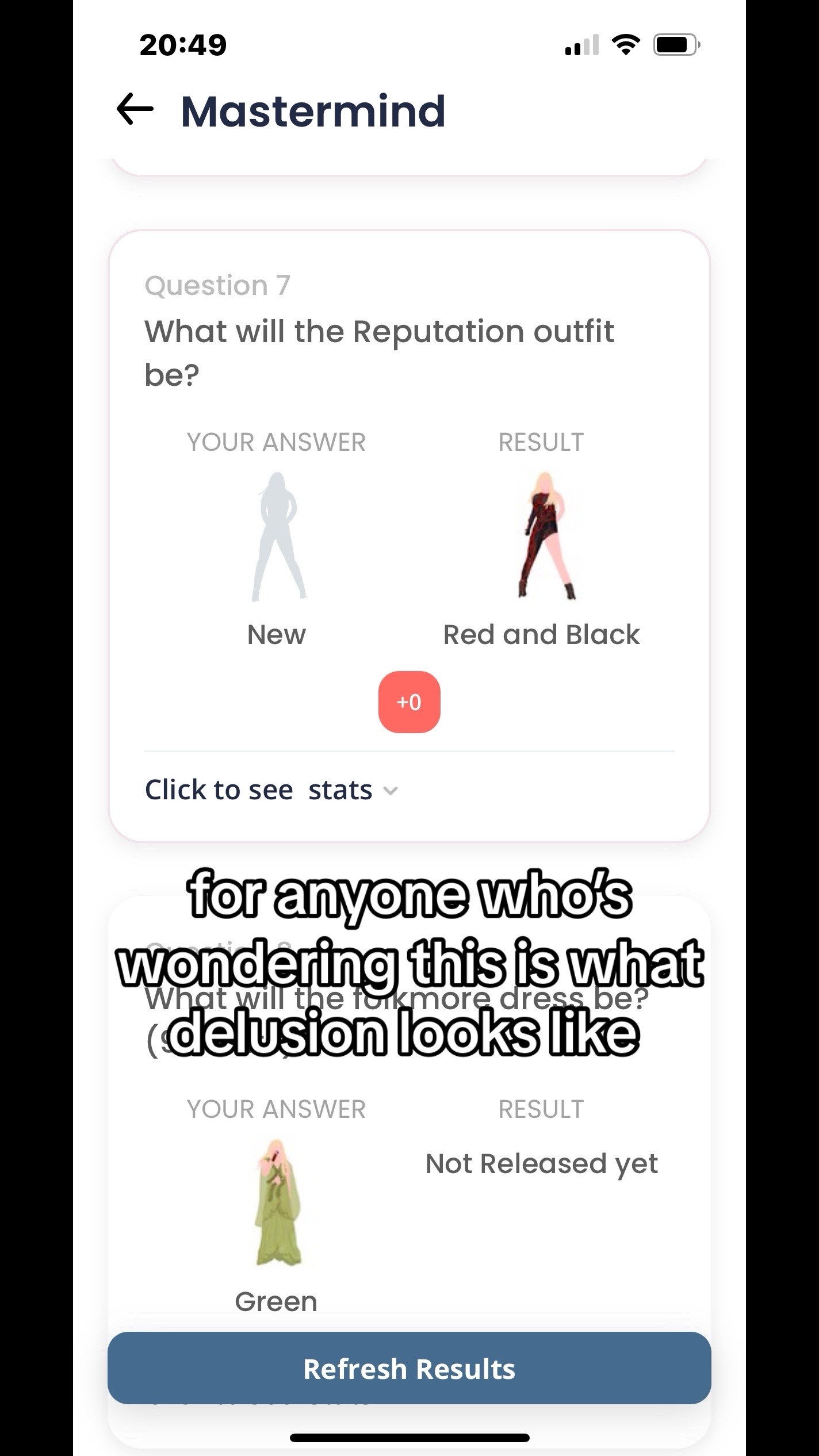Go back from the Mastermind screen
This screenshot has height=1456, width=819.
(135, 109)
